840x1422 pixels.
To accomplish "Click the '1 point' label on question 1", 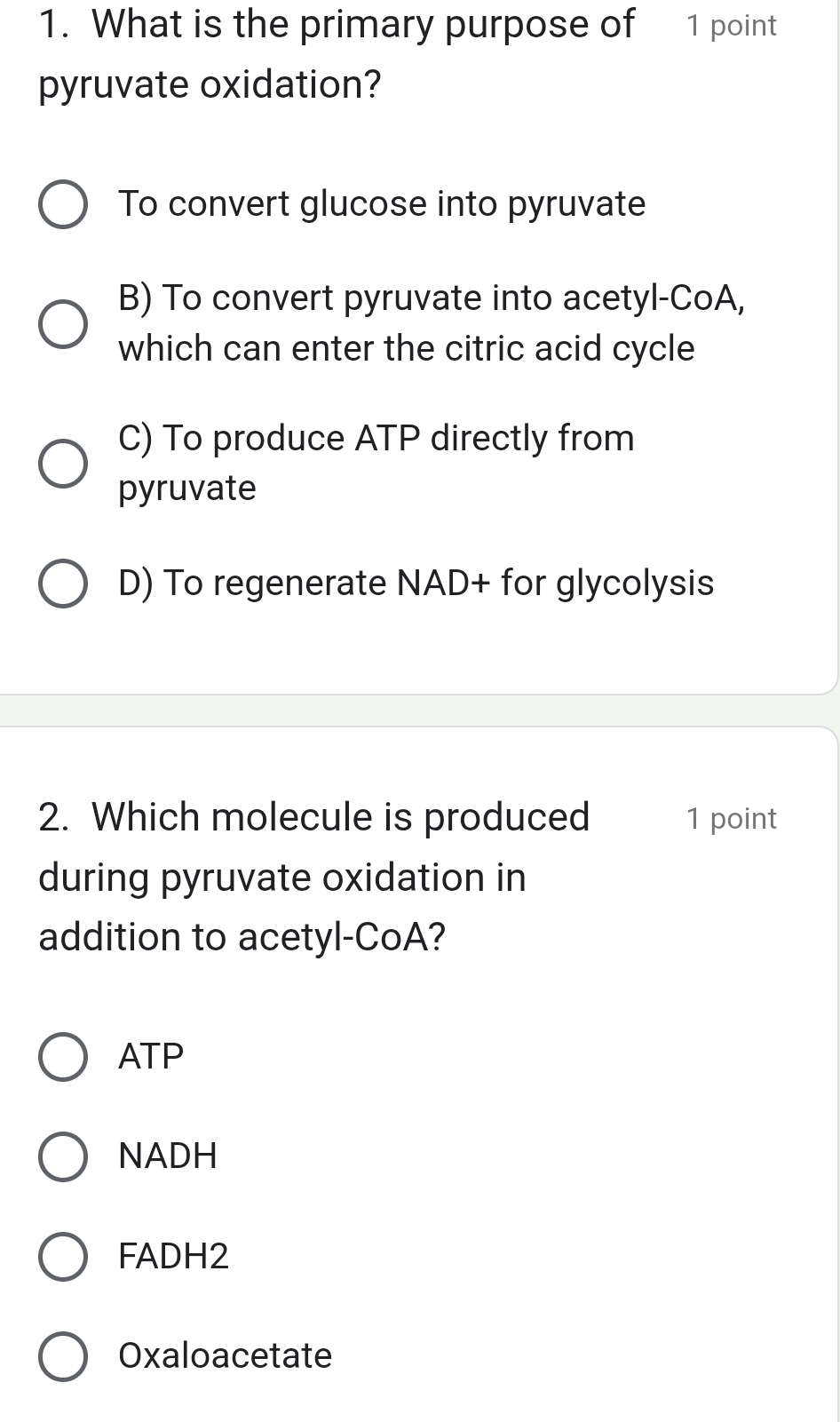I will [x=733, y=25].
